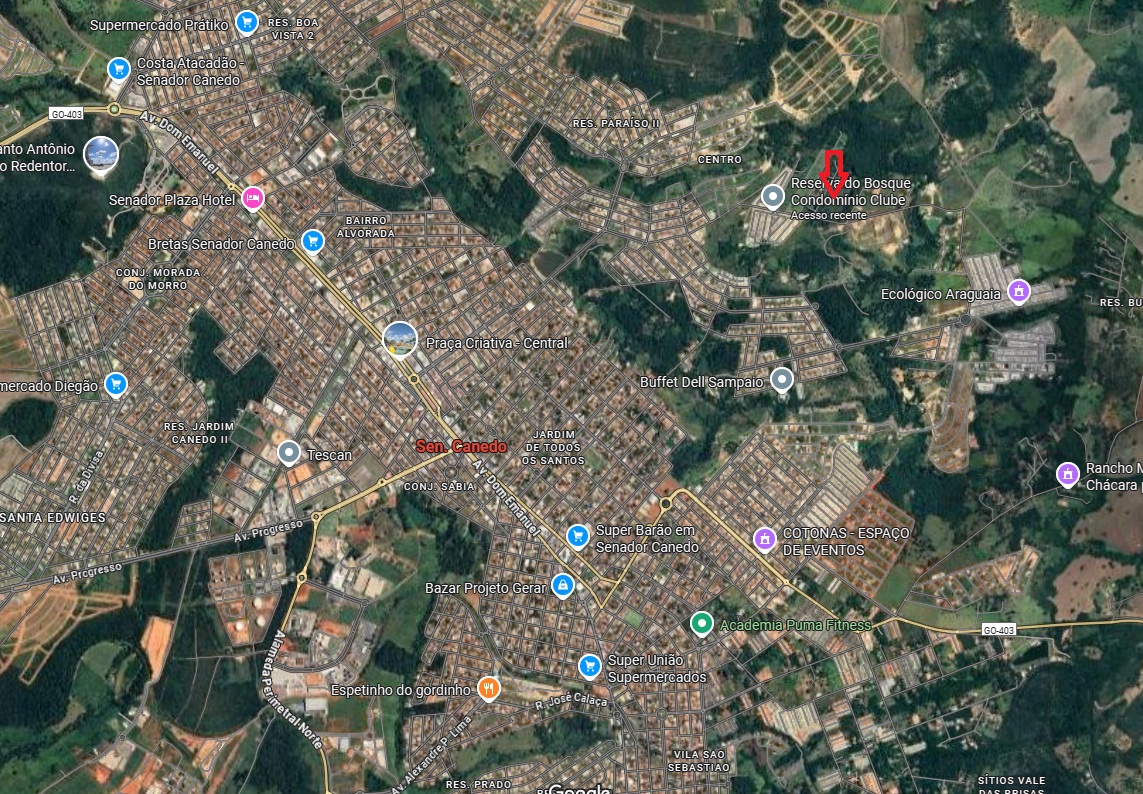This screenshot has width=1143, height=794.
Task: Select COTONAS - Espaço de Eventos pin
Action: (x=764, y=538)
